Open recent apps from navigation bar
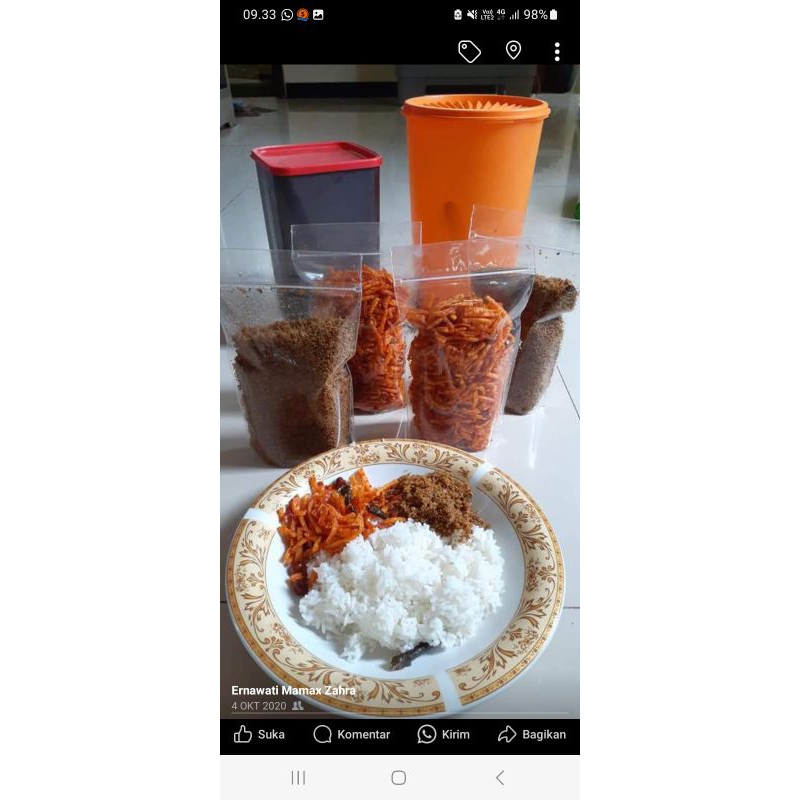800x800 pixels. point(298,778)
